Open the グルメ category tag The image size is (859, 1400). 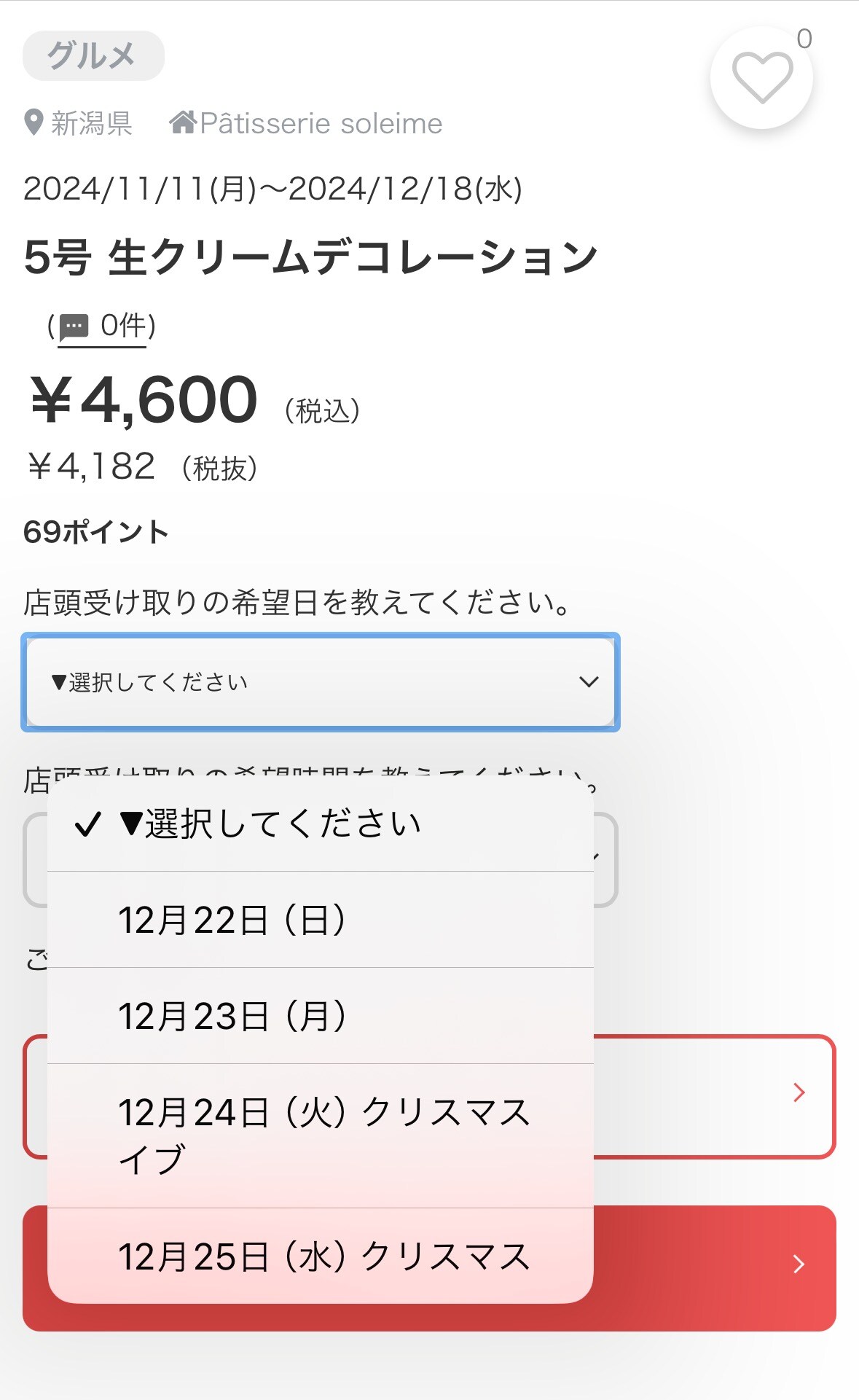(x=93, y=55)
